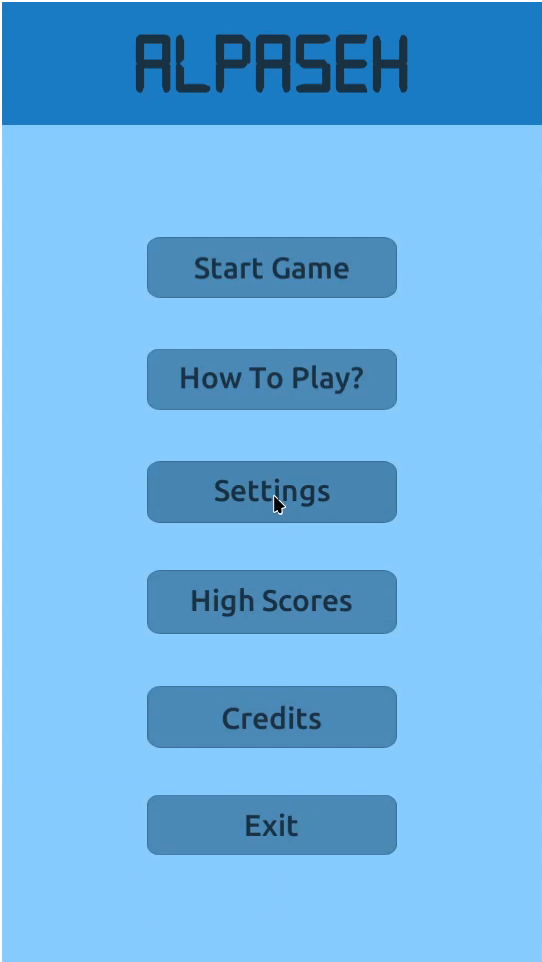Tap the Start Game button
The height and width of the screenshot is (962, 542).
coord(272,267)
